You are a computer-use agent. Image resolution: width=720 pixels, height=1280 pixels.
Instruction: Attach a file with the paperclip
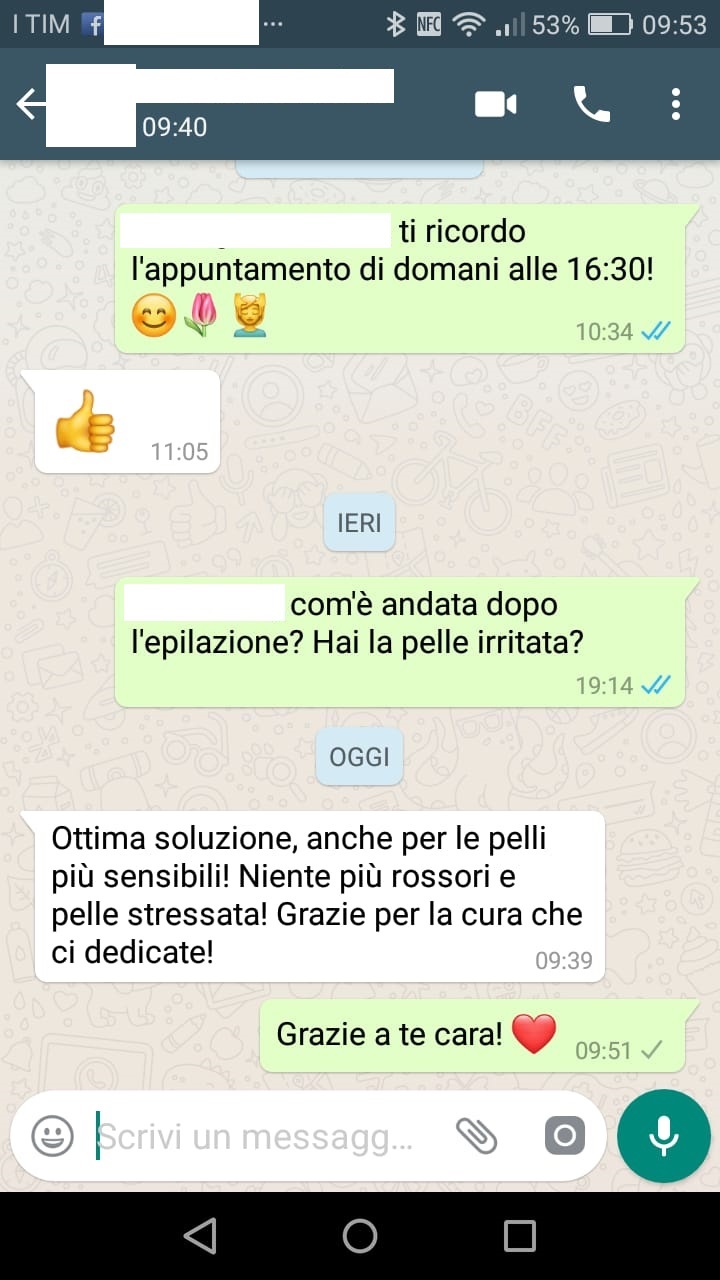point(476,1135)
